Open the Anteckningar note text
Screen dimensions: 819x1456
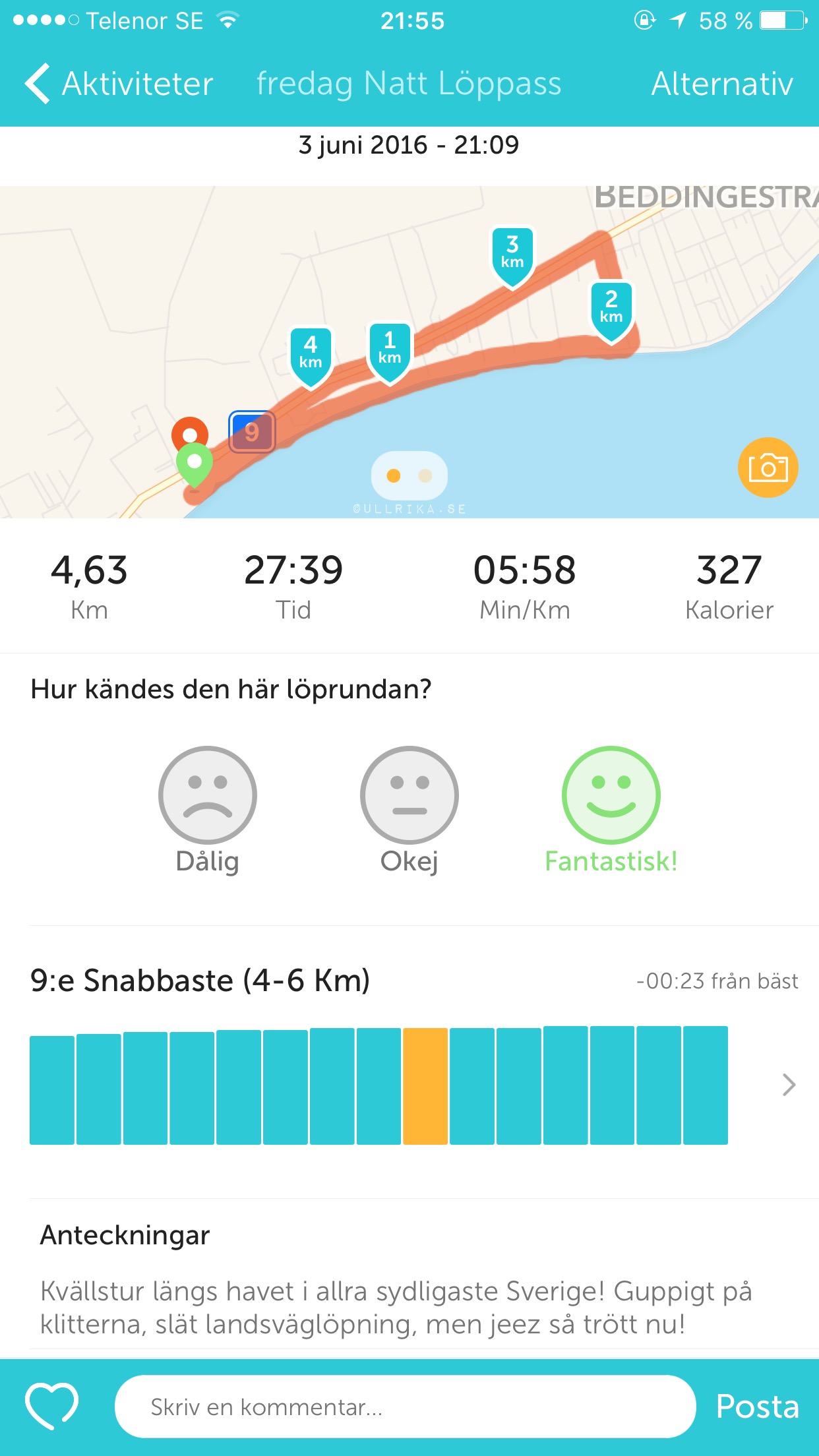(396, 1307)
